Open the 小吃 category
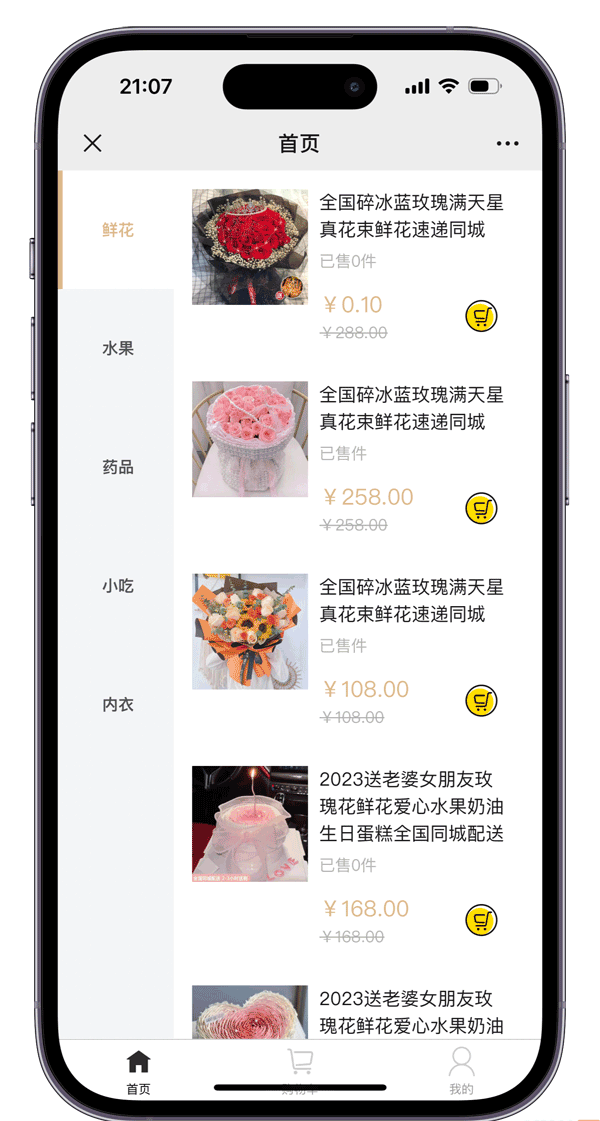This screenshot has width=600, height=1121. click(x=117, y=586)
